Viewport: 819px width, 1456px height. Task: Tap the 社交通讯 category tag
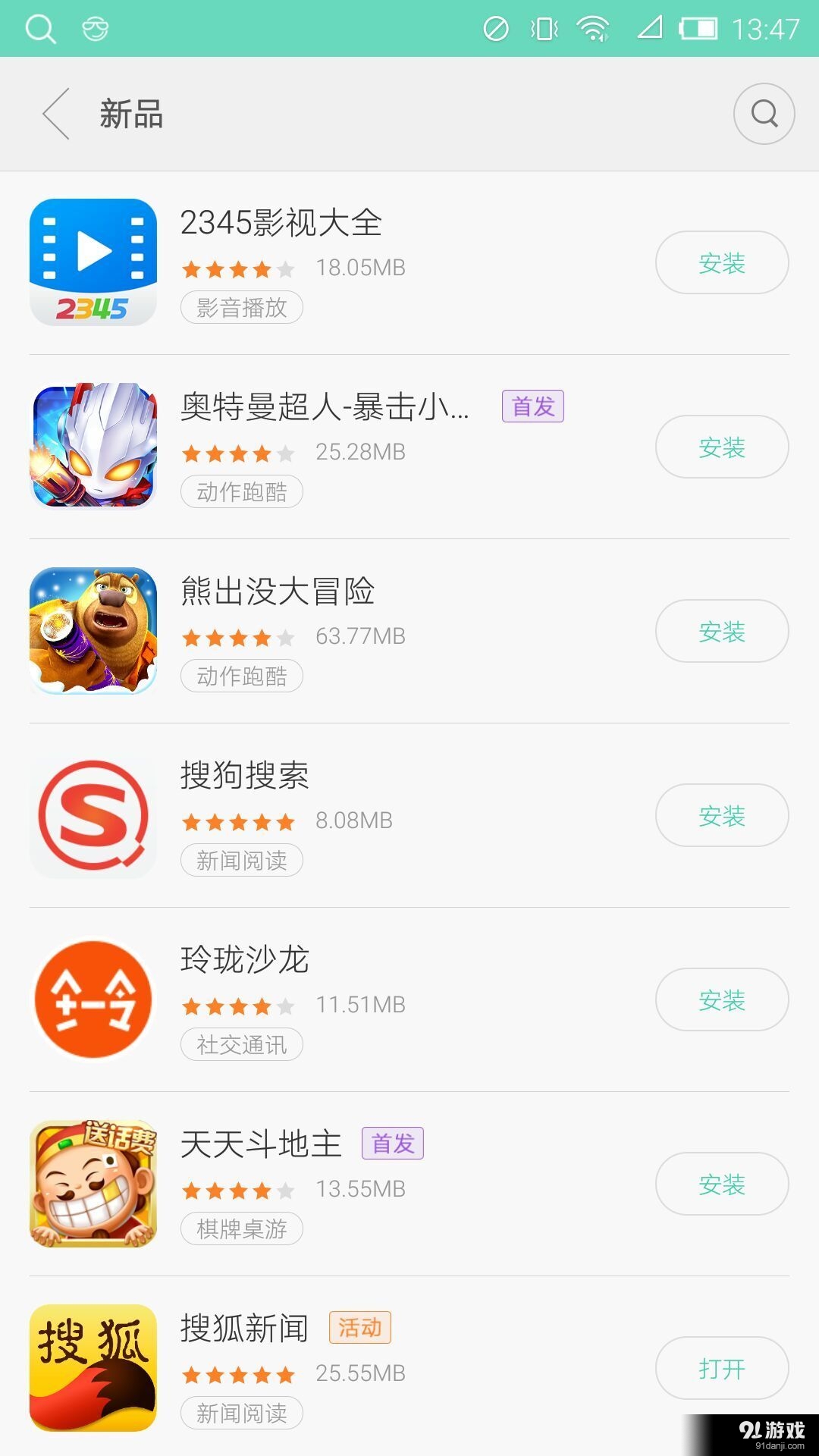241,1044
